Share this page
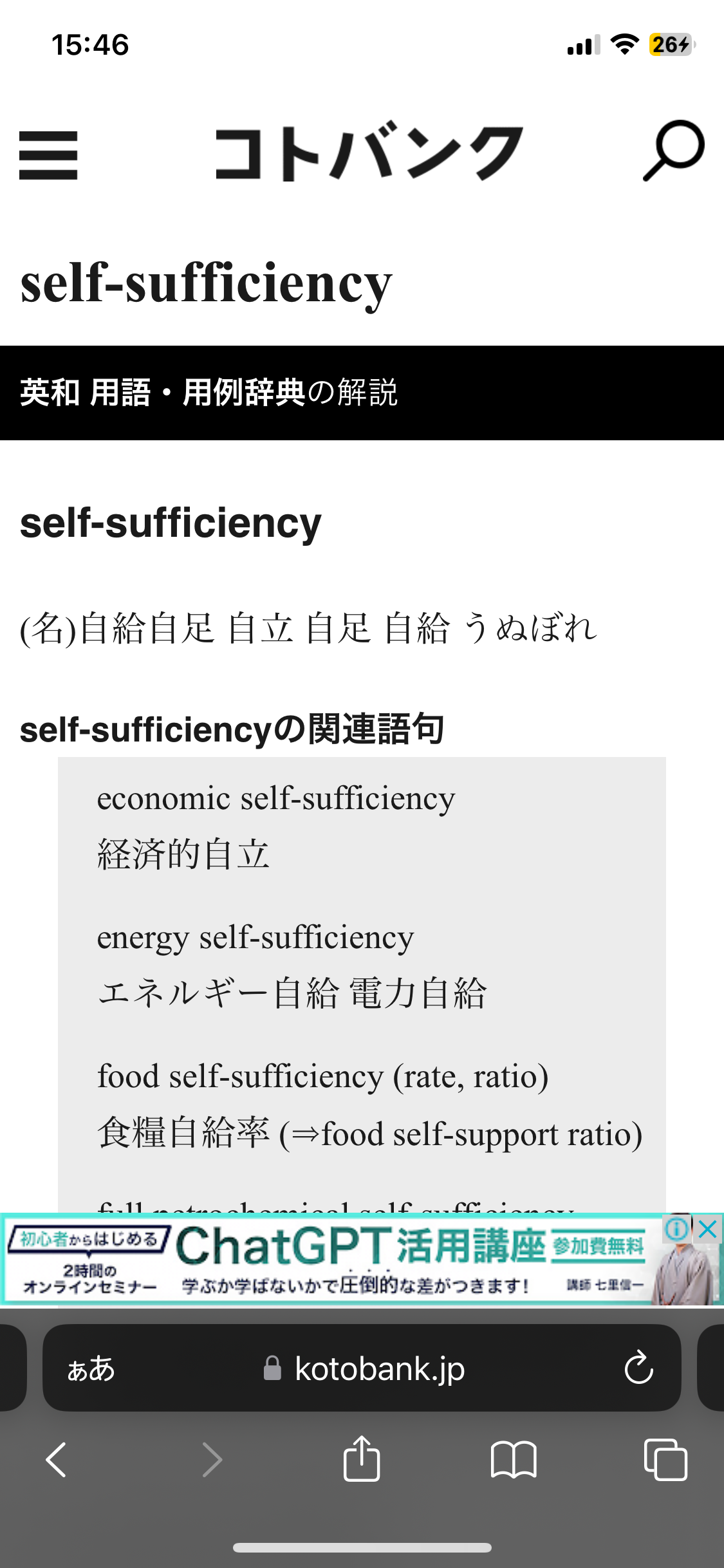The height and width of the screenshot is (1568, 724). click(362, 1459)
